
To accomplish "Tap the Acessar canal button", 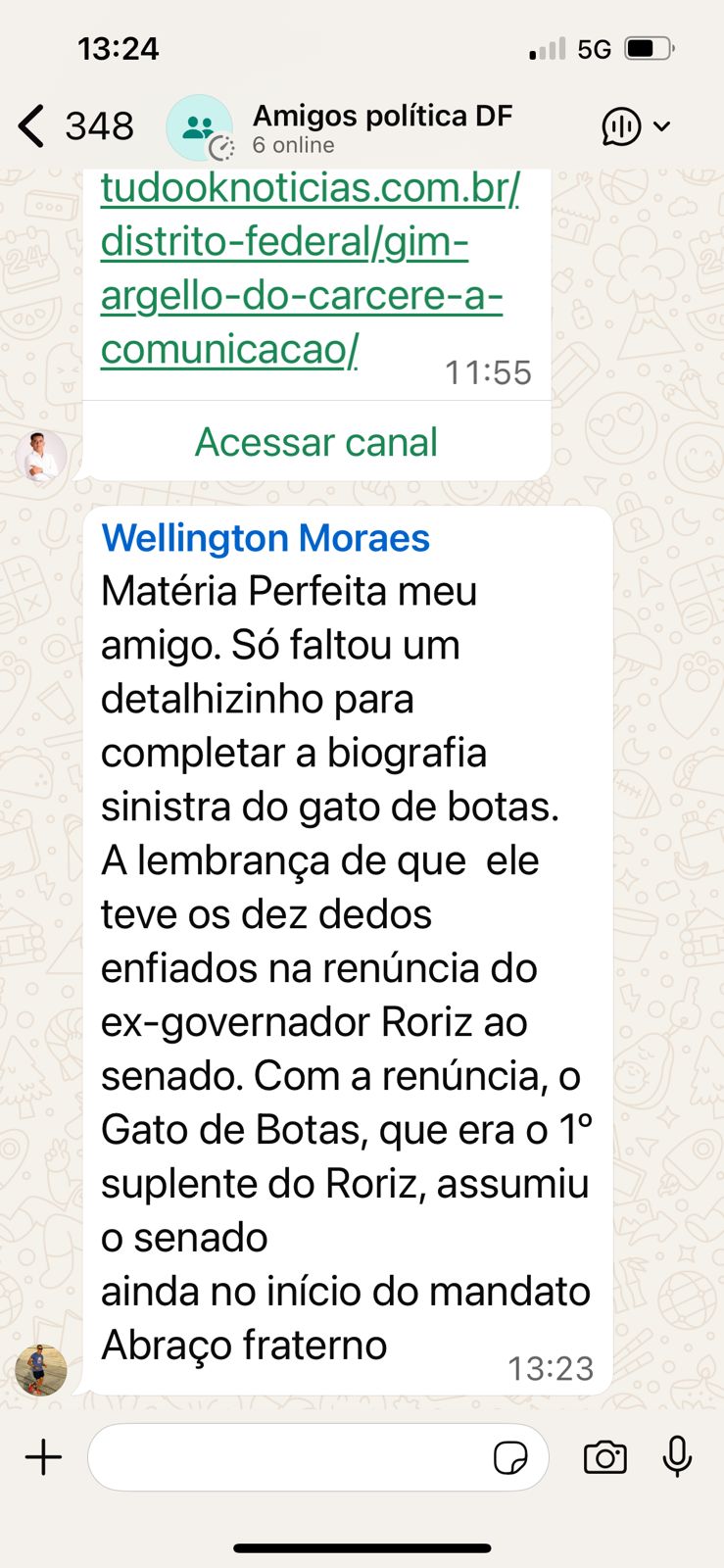I will pyautogui.click(x=315, y=442).
